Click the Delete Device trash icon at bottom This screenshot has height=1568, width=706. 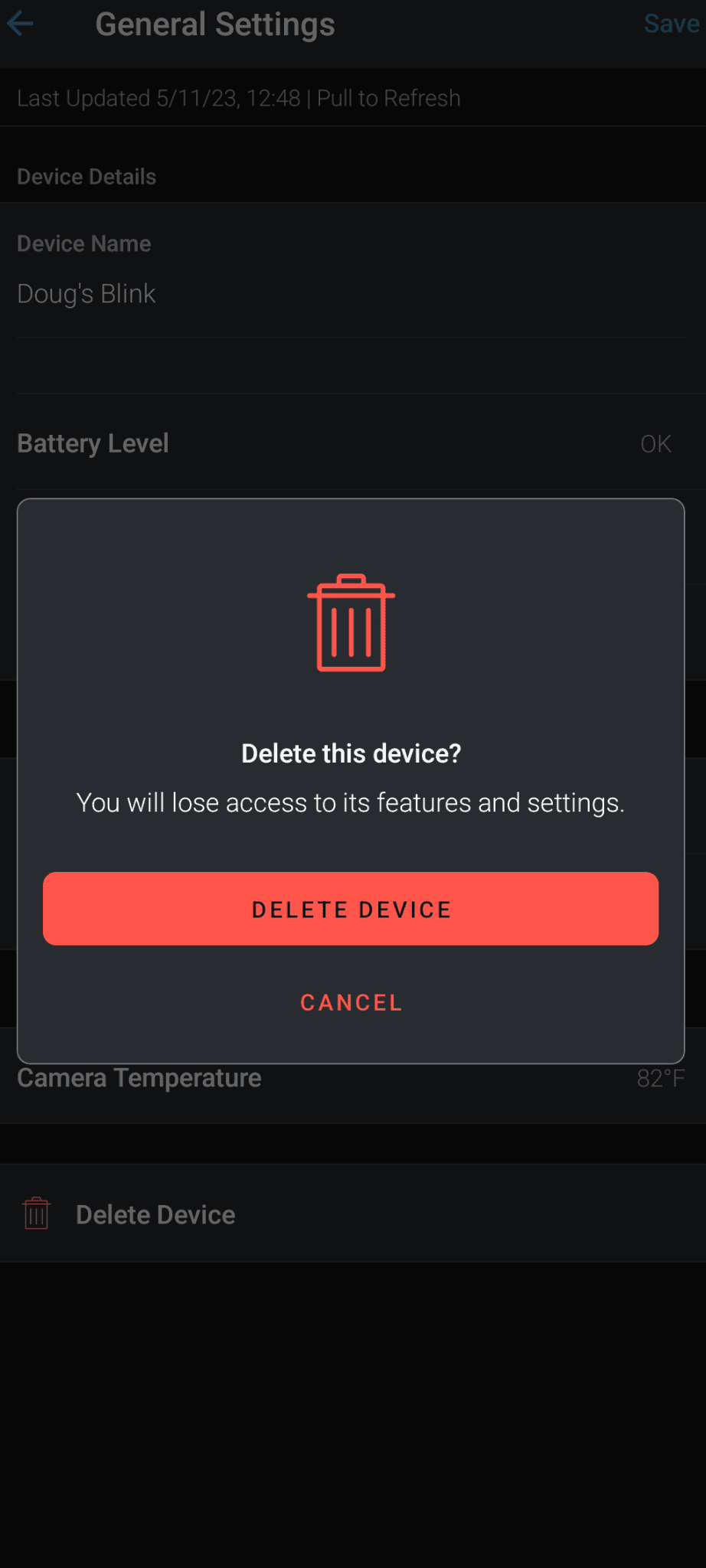coord(35,1214)
